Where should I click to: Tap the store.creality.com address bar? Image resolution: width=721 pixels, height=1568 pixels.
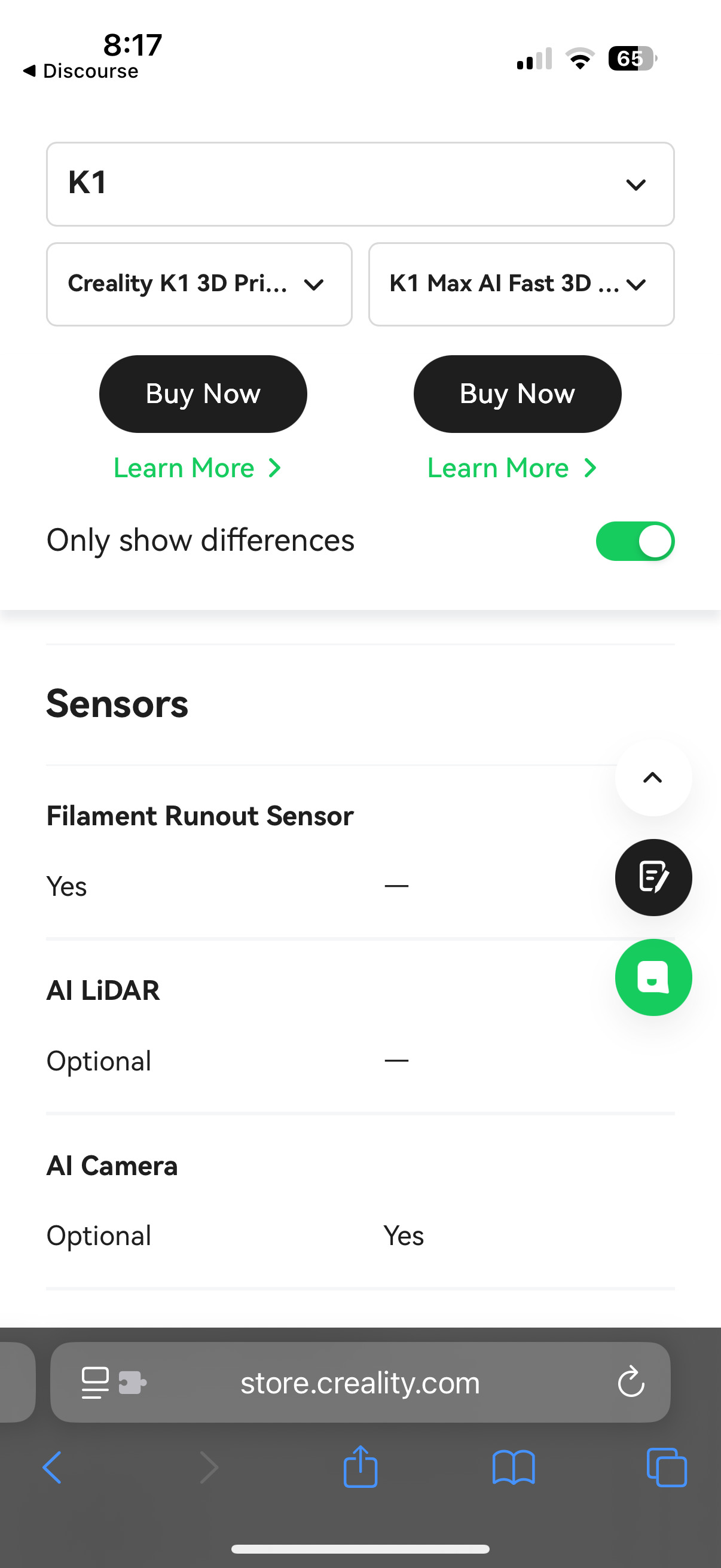[x=360, y=1383]
